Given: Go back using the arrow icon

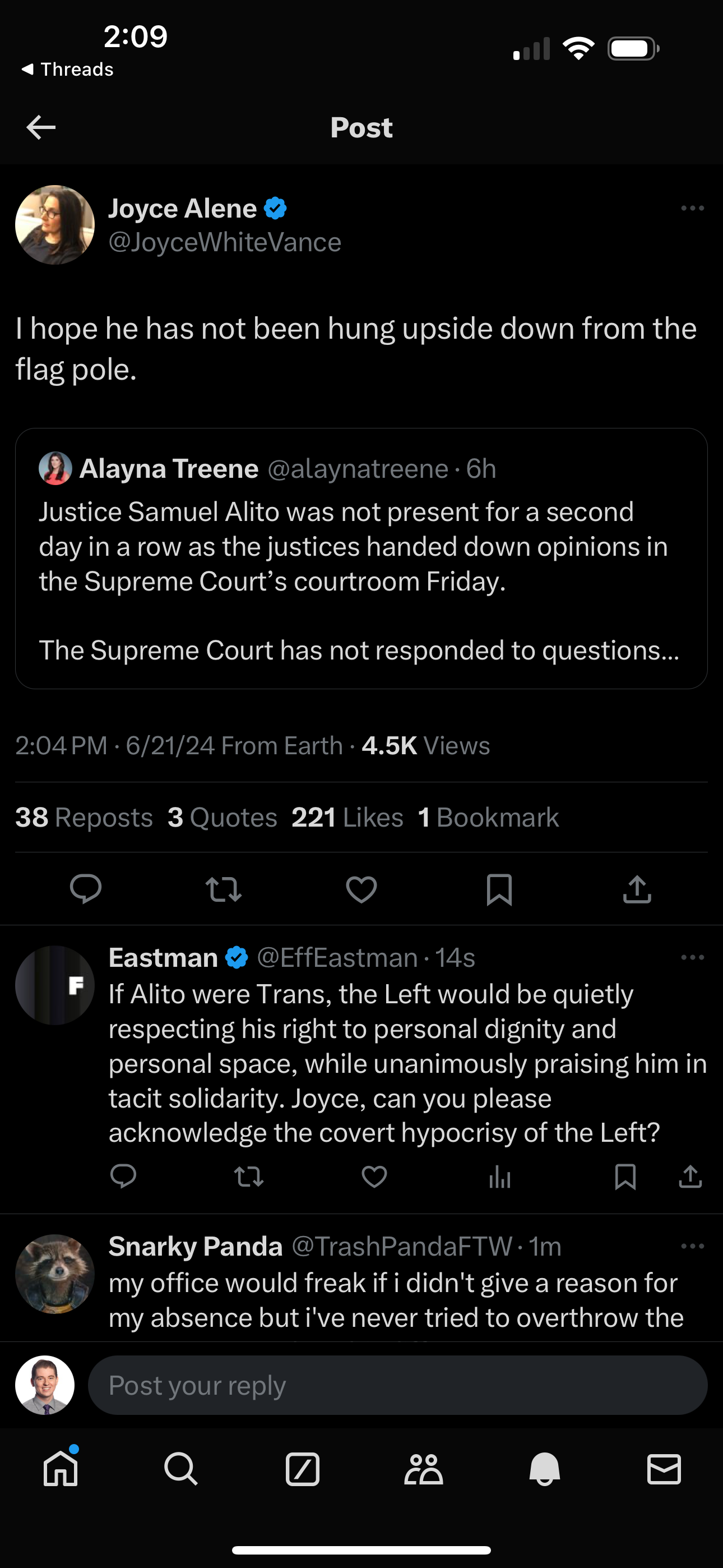Looking at the screenshot, I should tap(41, 127).
